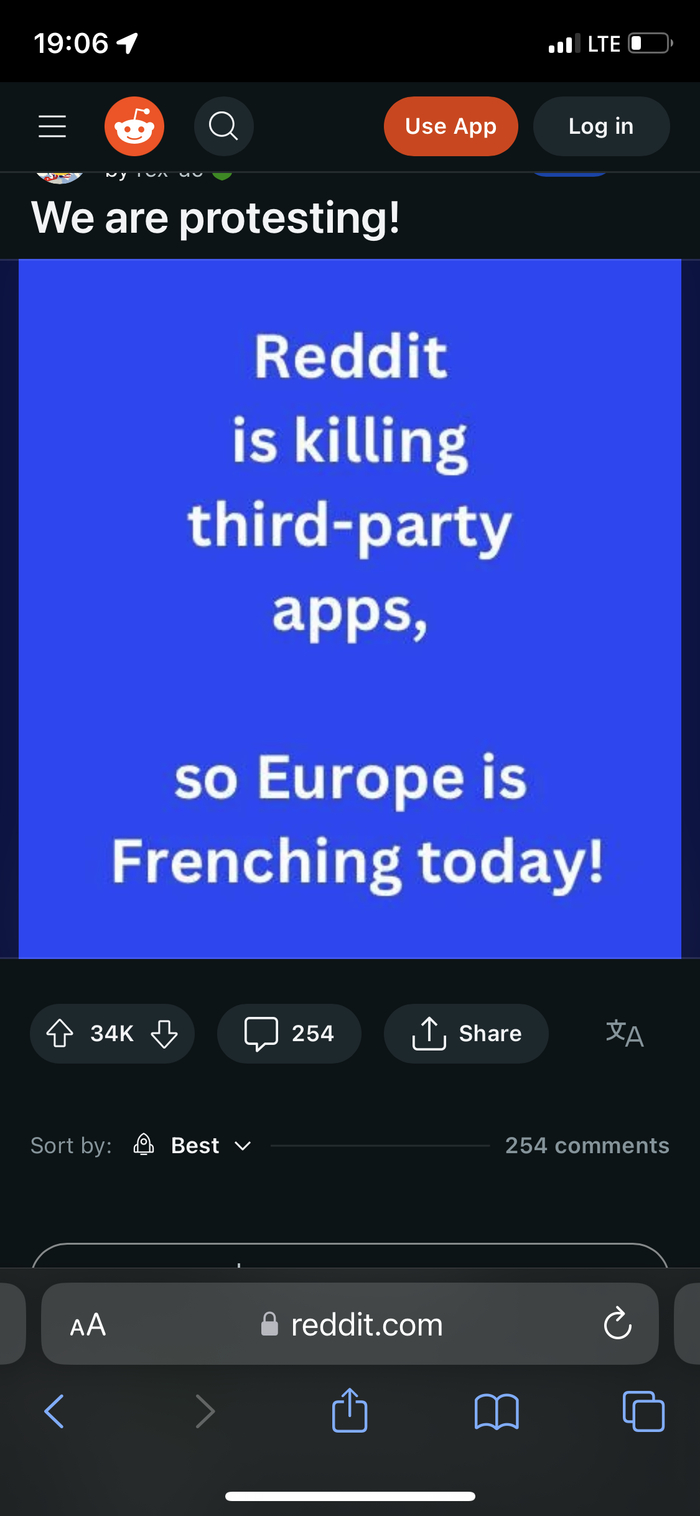Downvote the protest post

point(164,1033)
